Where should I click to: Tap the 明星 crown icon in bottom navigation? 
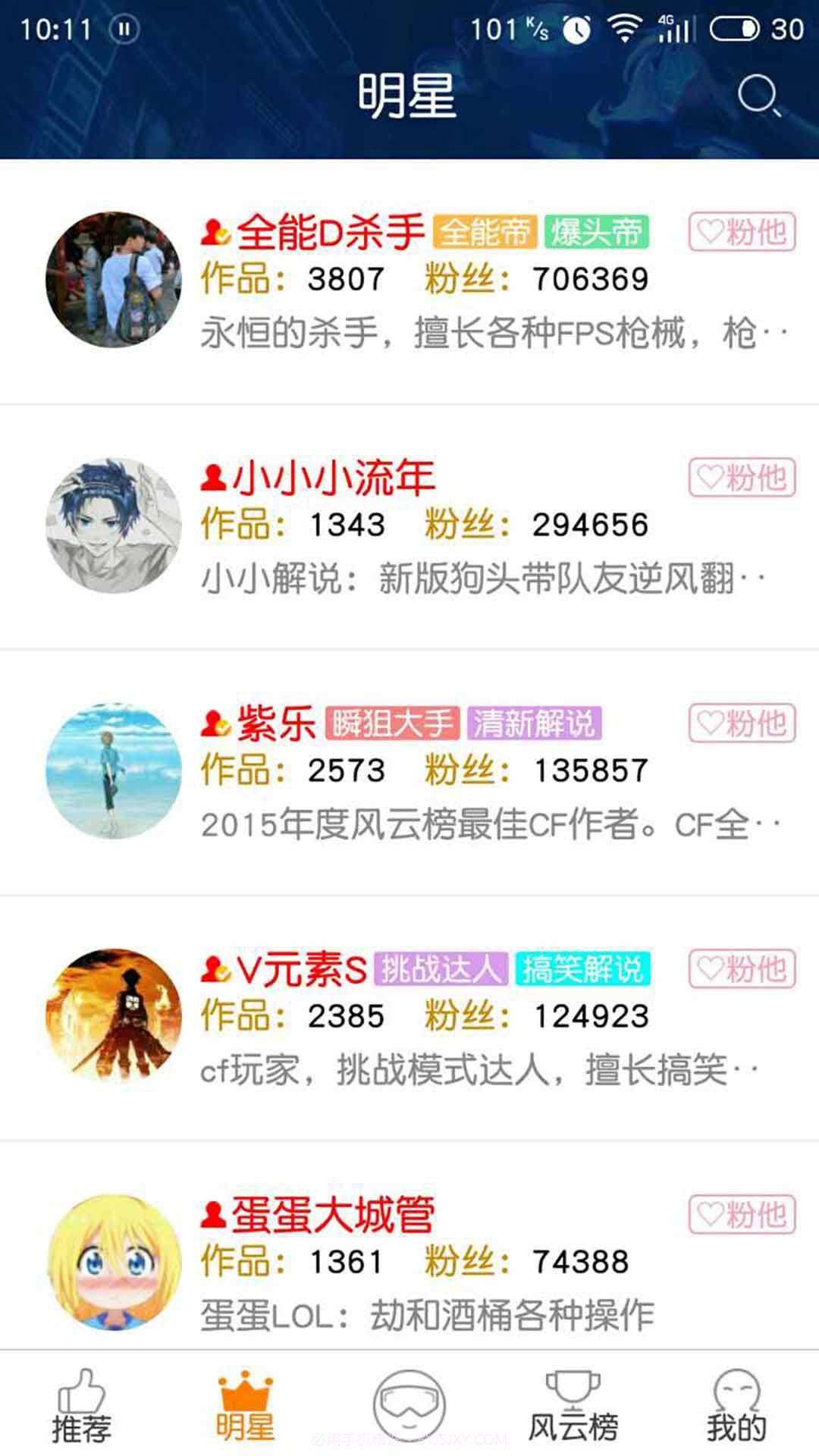244,1392
